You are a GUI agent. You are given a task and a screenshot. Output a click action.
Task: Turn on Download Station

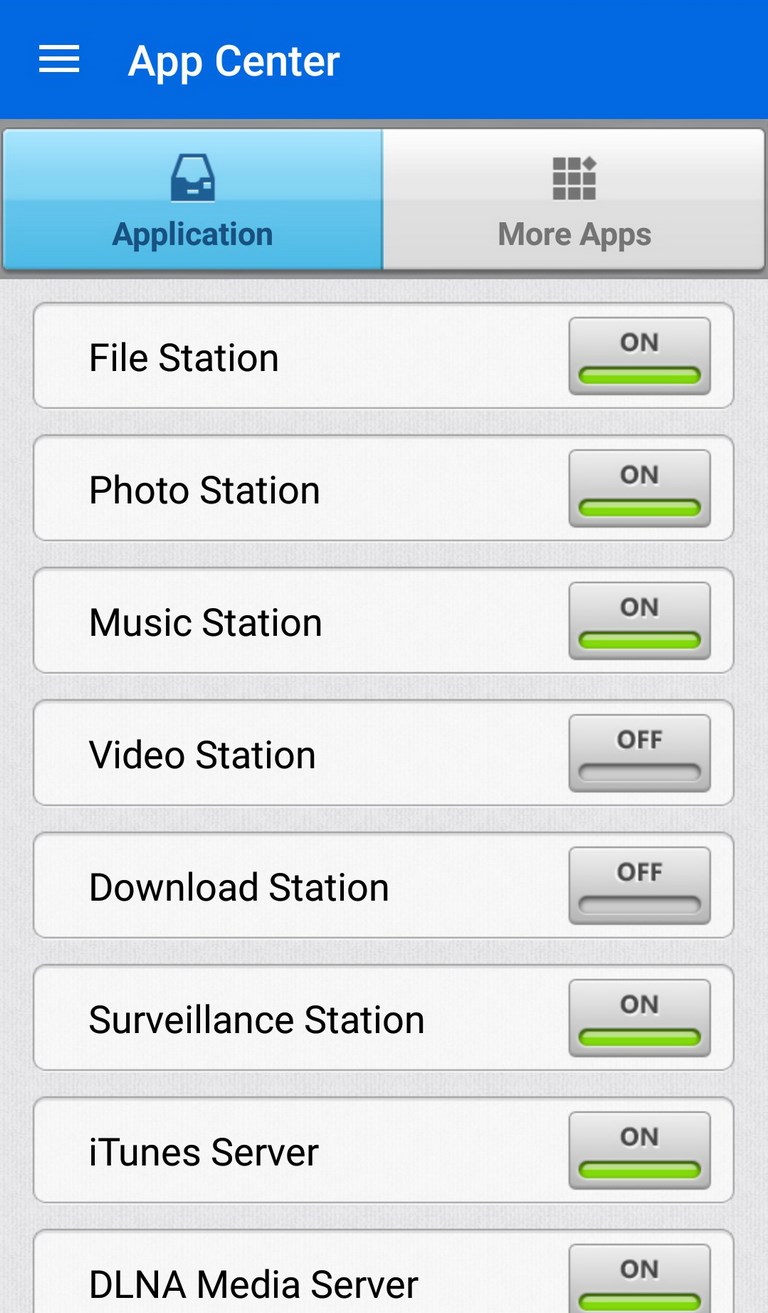(640, 886)
